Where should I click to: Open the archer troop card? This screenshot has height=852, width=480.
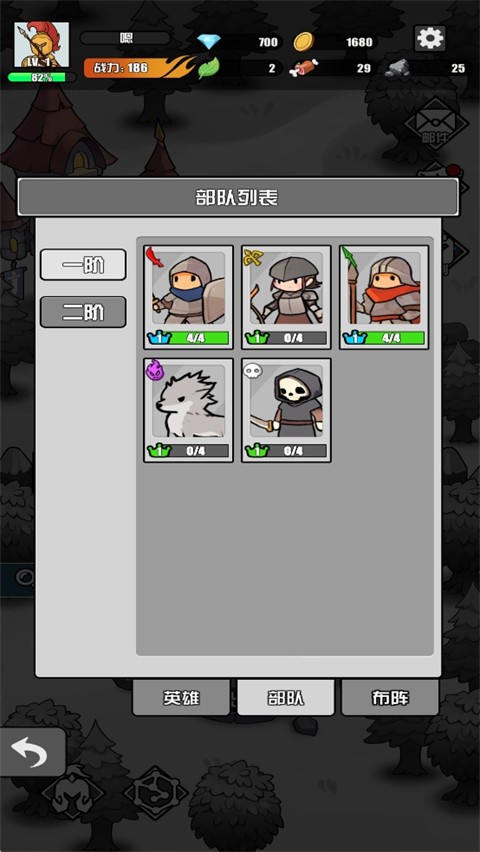click(286, 297)
